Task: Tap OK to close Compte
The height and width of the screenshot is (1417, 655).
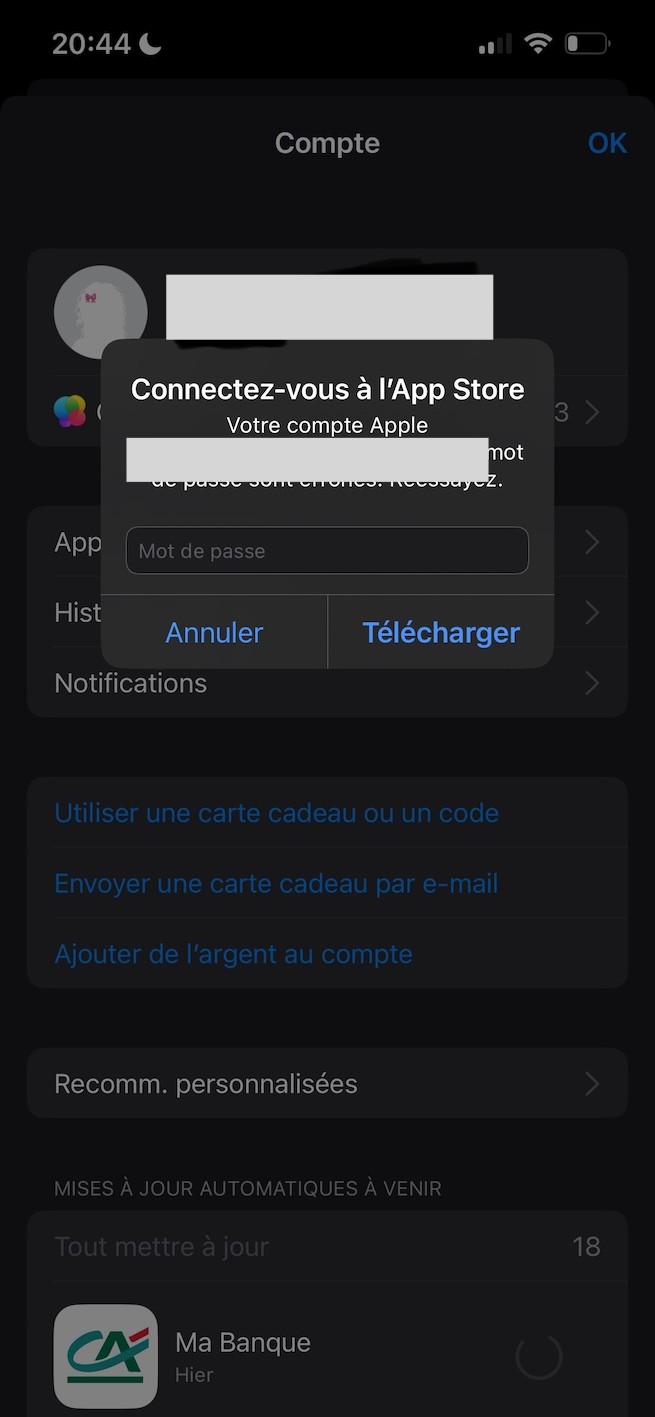Action: click(607, 143)
